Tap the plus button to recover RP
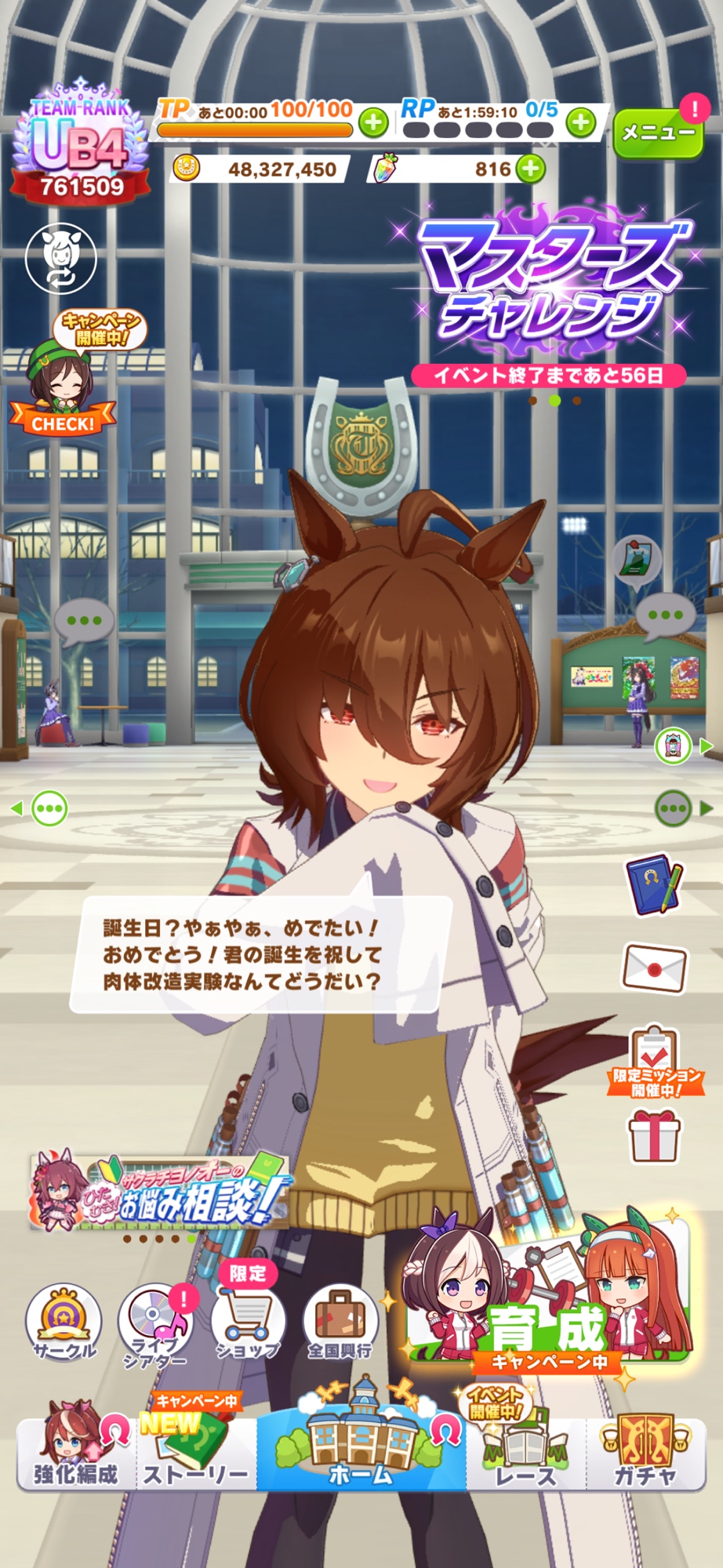The width and height of the screenshot is (723, 1568). [581, 122]
